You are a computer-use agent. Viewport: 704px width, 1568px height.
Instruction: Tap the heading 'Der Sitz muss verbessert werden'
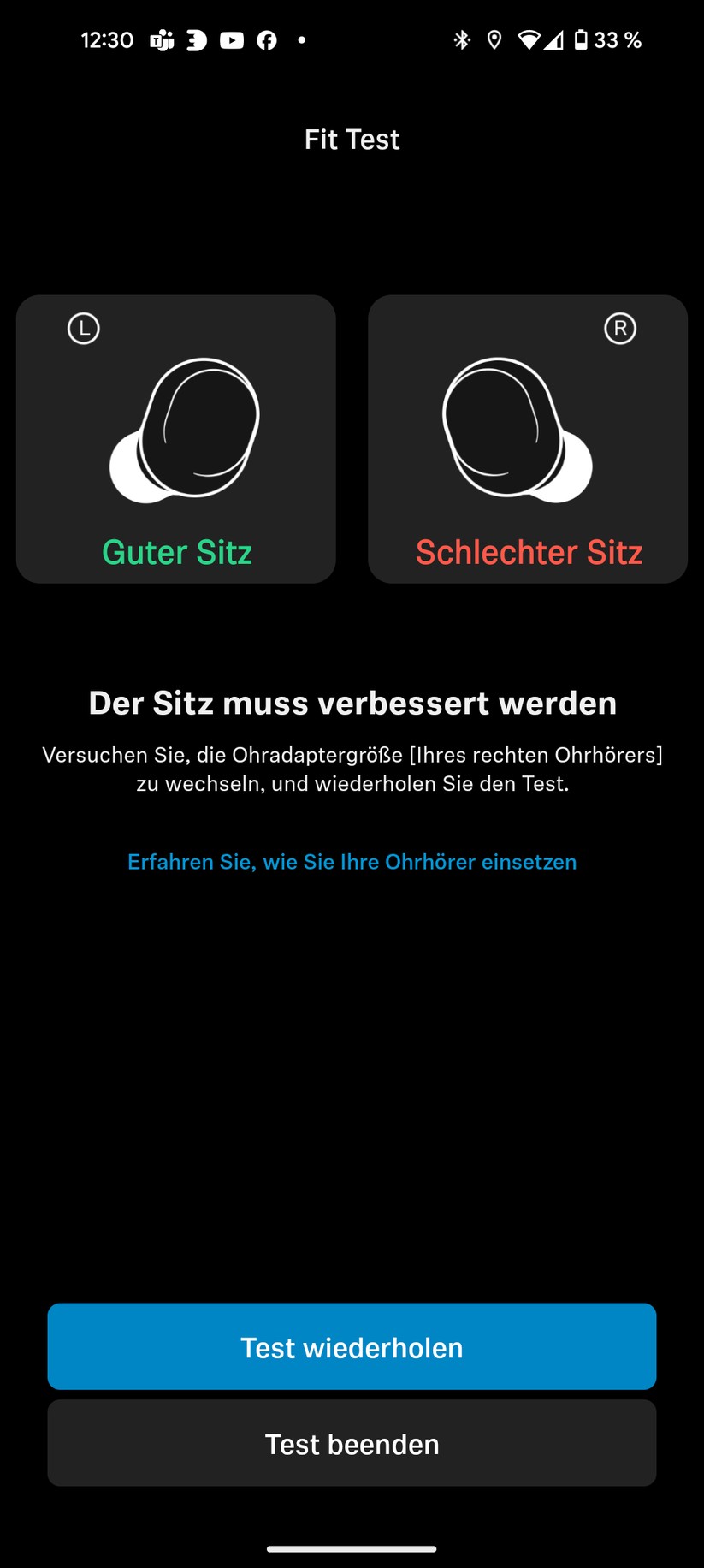[352, 703]
